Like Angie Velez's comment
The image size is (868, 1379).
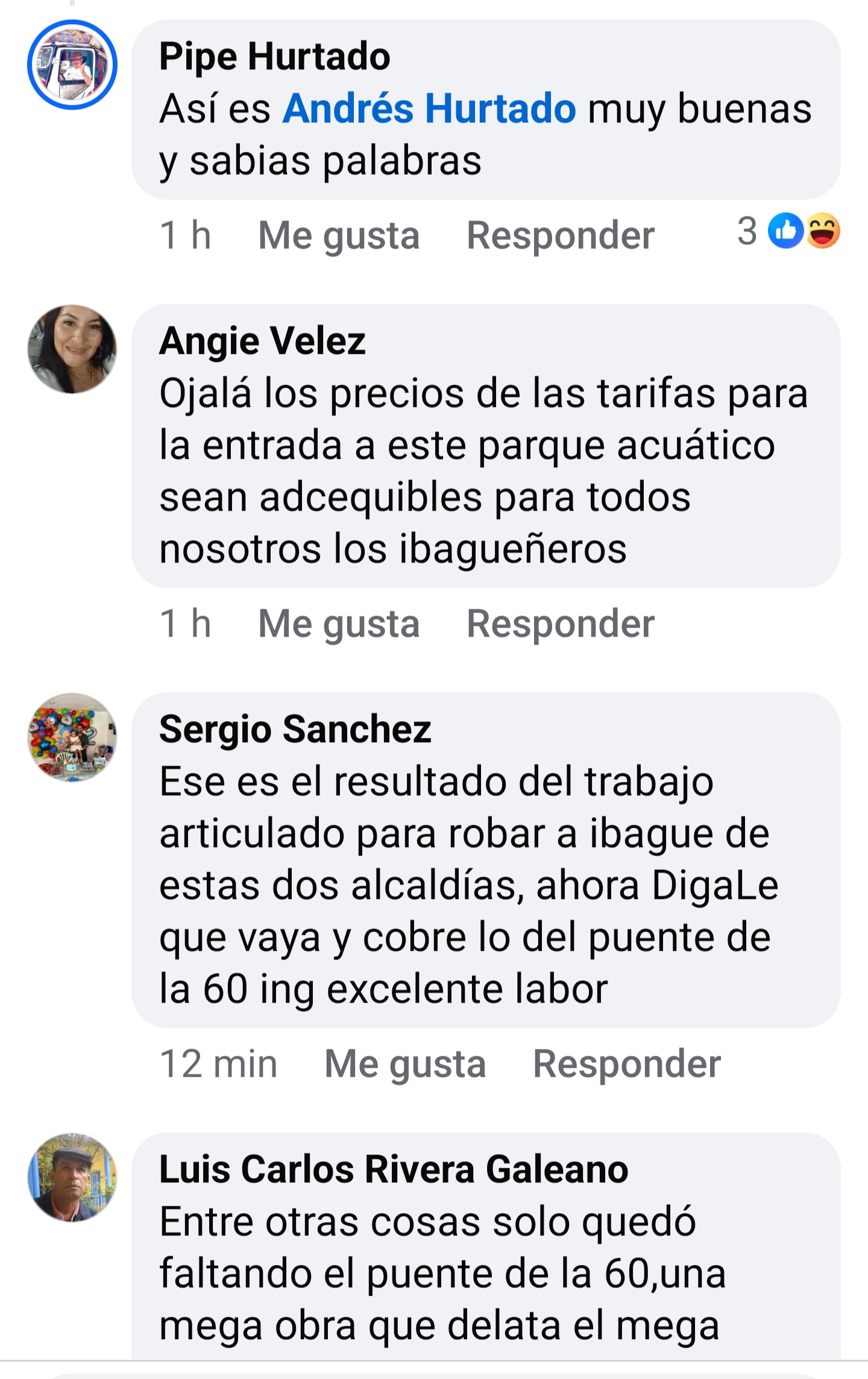coord(338,623)
